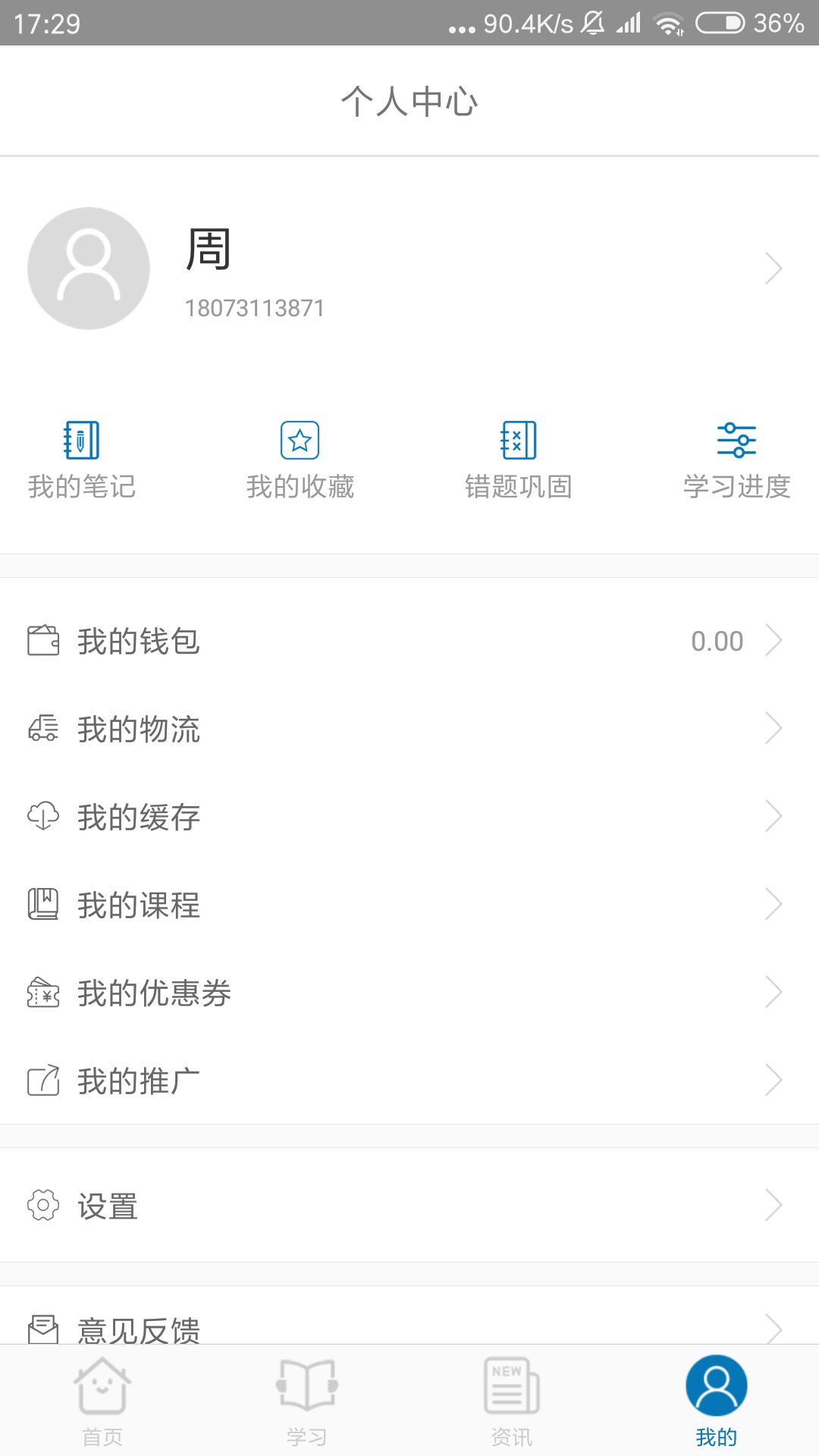Image resolution: width=819 pixels, height=1456 pixels.
Task: Click the 我的缓存 cloud download icon
Action: [43, 817]
